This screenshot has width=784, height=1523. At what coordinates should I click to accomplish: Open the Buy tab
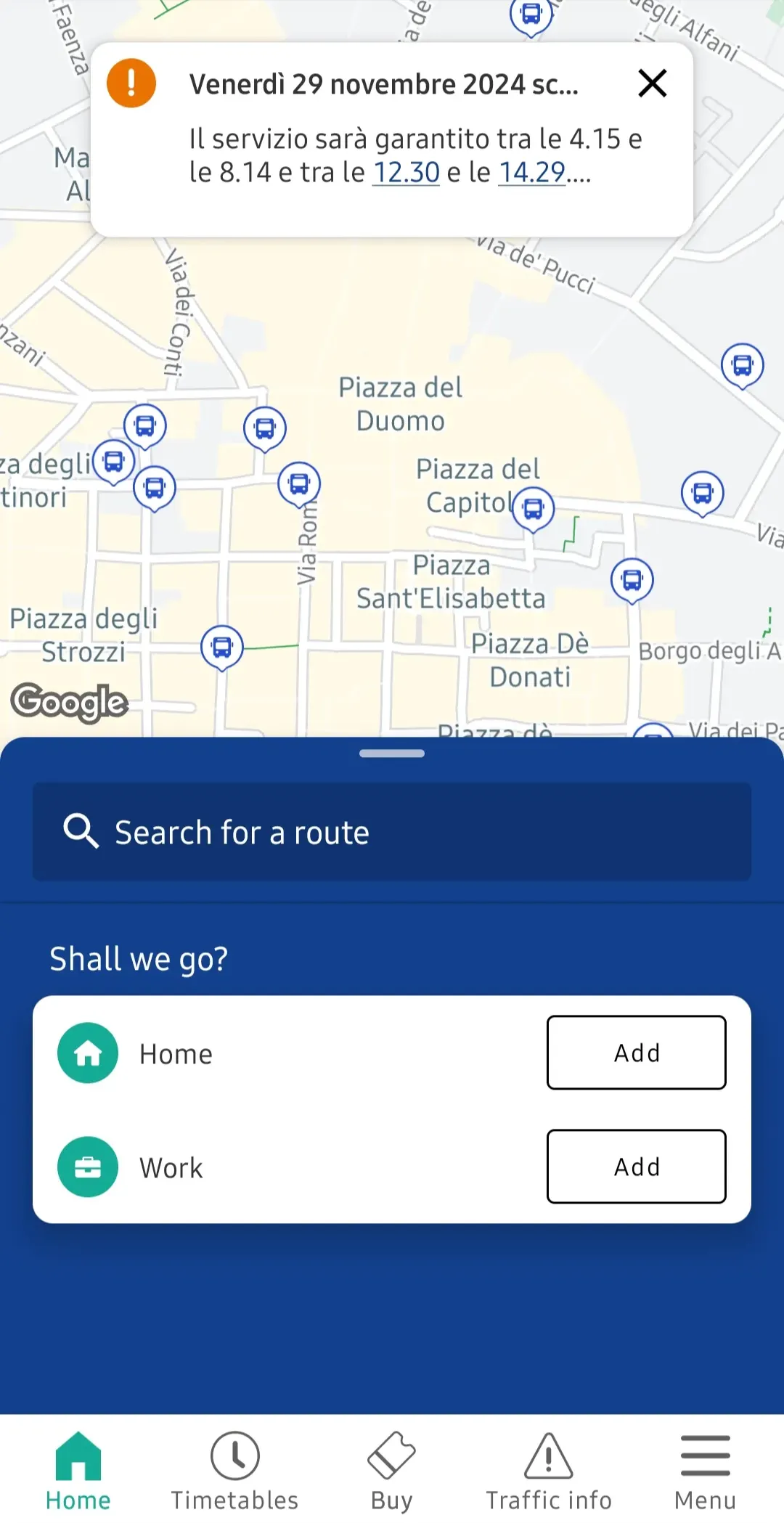click(x=391, y=1471)
